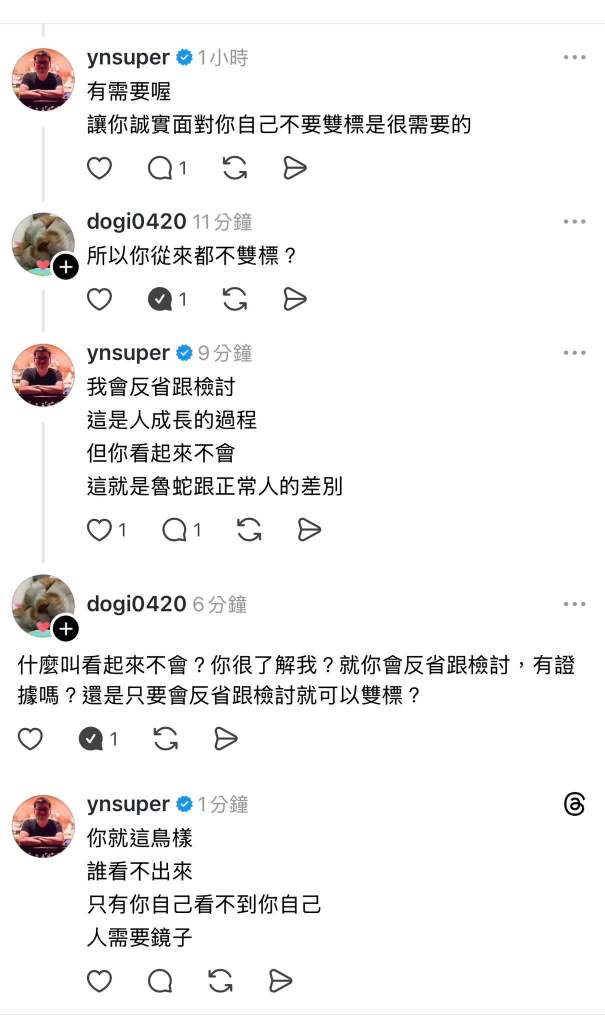Open dogi0420's profile from 6分鐘 reply

pyautogui.click(x=136, y=604)
